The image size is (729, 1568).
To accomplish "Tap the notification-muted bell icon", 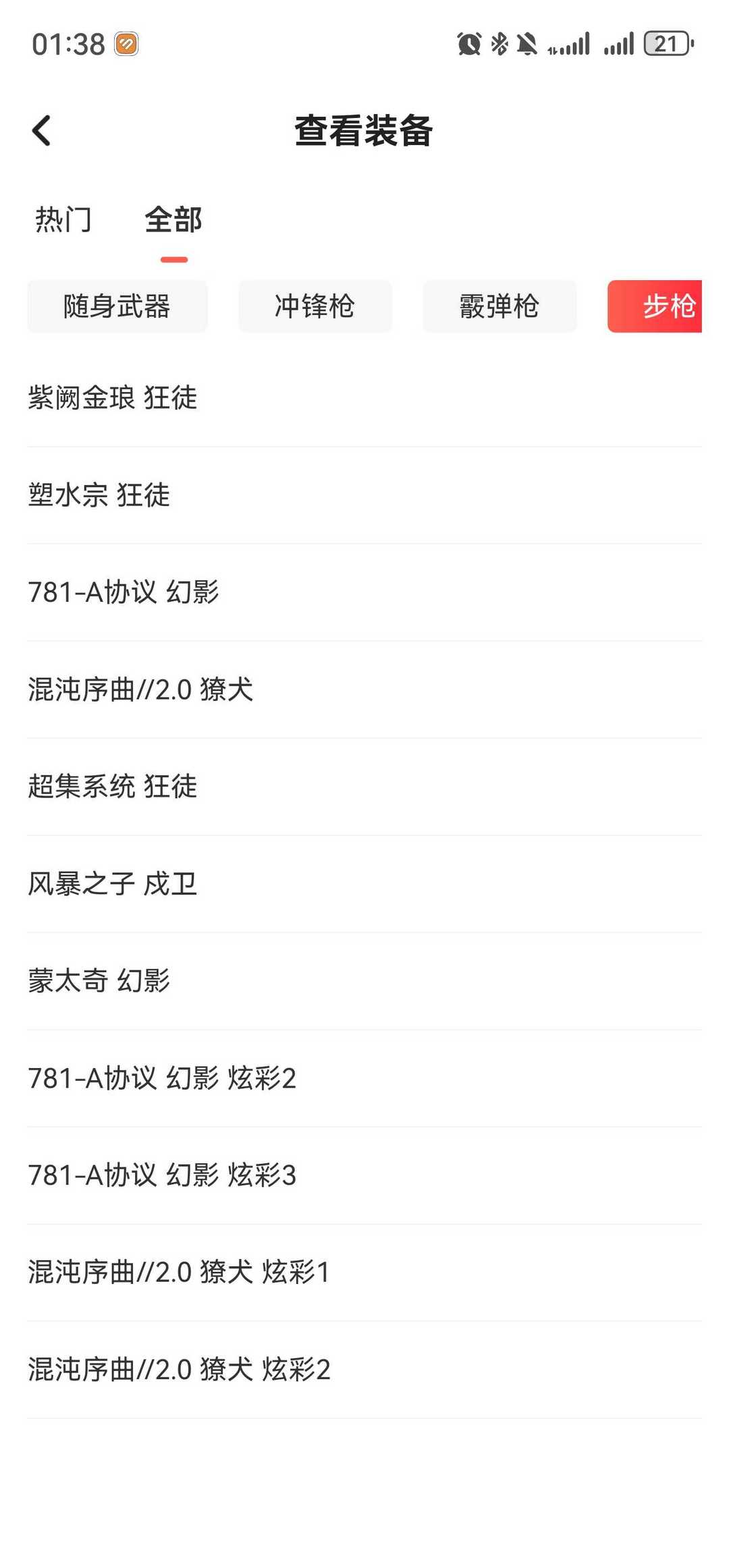I will point(528,43).
